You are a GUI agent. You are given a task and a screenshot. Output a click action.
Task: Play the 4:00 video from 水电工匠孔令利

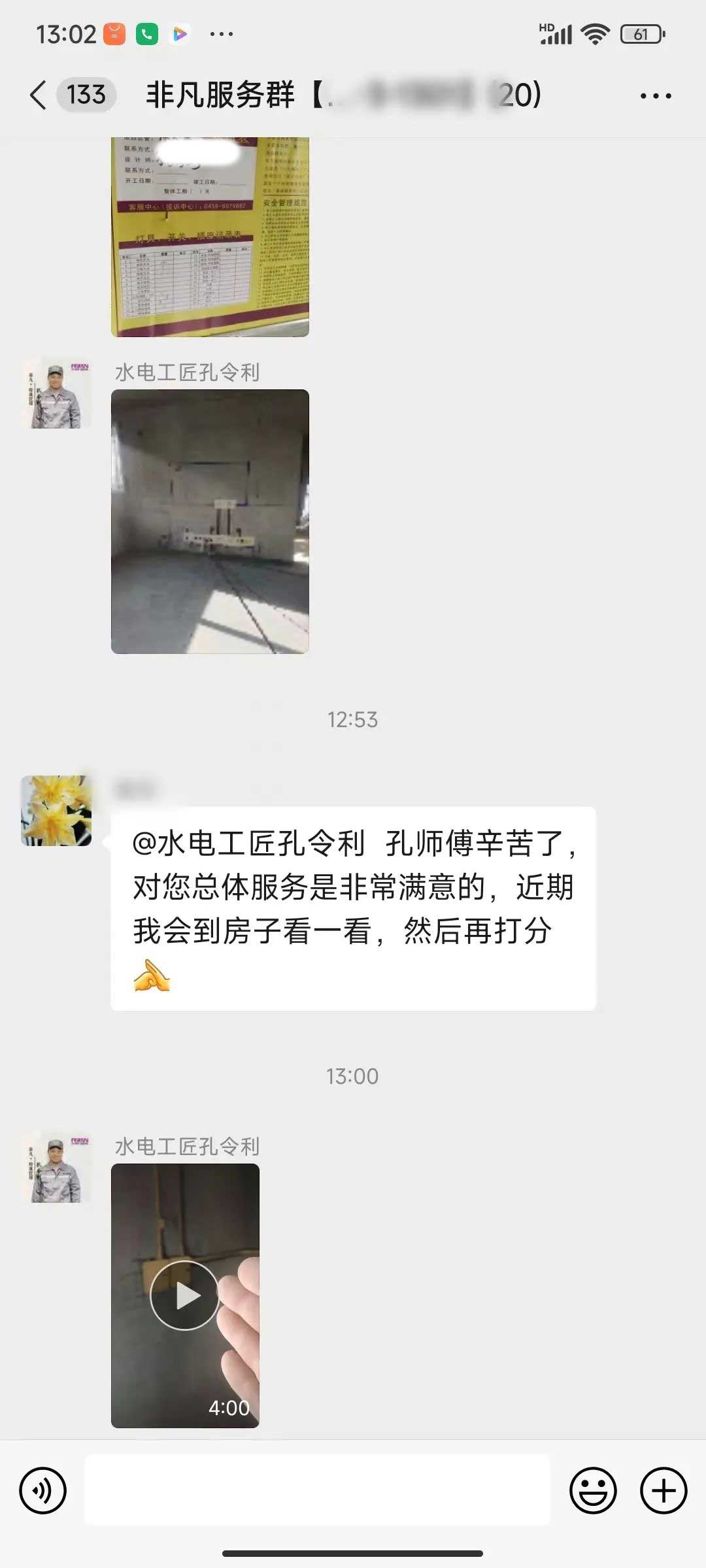[185, 1295]
